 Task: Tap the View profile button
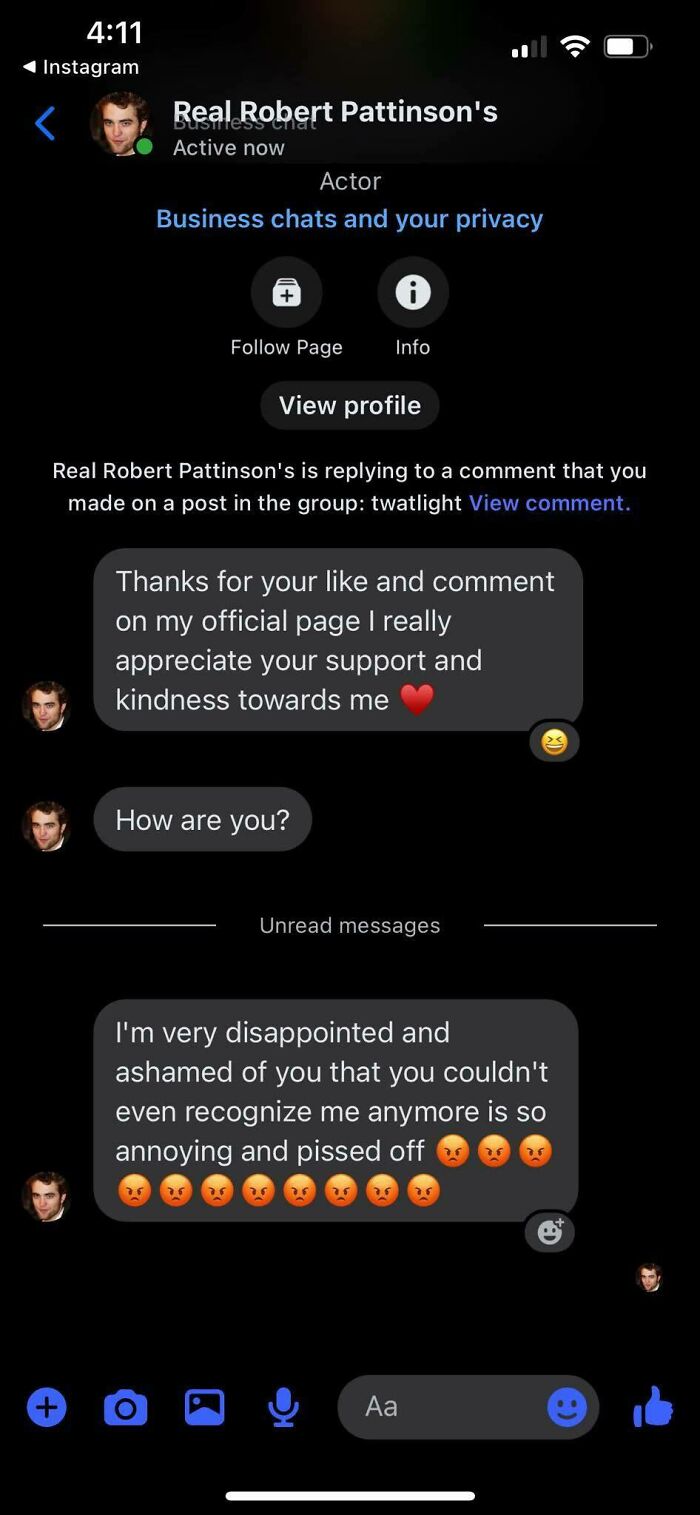coord(349,405)
